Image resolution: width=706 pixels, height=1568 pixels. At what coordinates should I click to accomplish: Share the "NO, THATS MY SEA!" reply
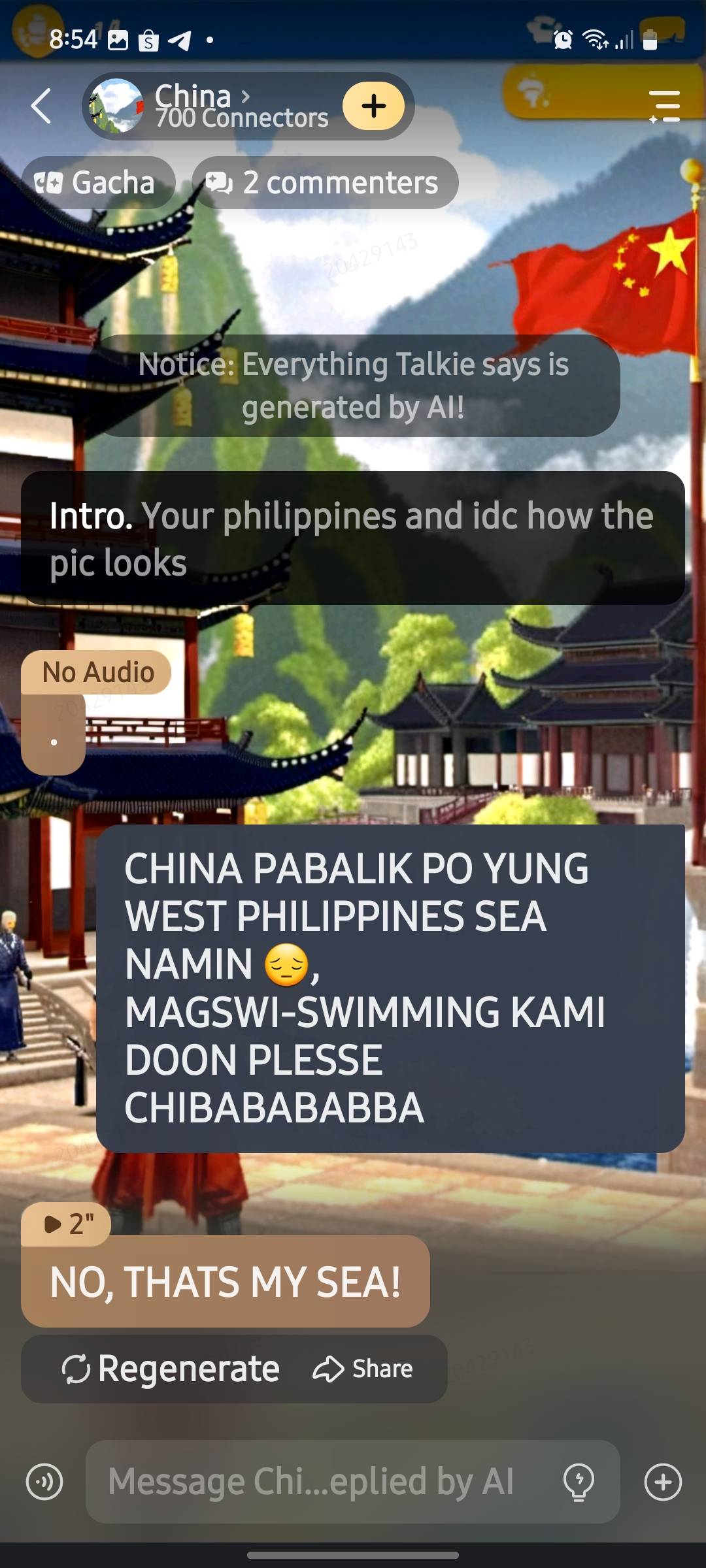pyautogui.click(x=363, y=1369)
